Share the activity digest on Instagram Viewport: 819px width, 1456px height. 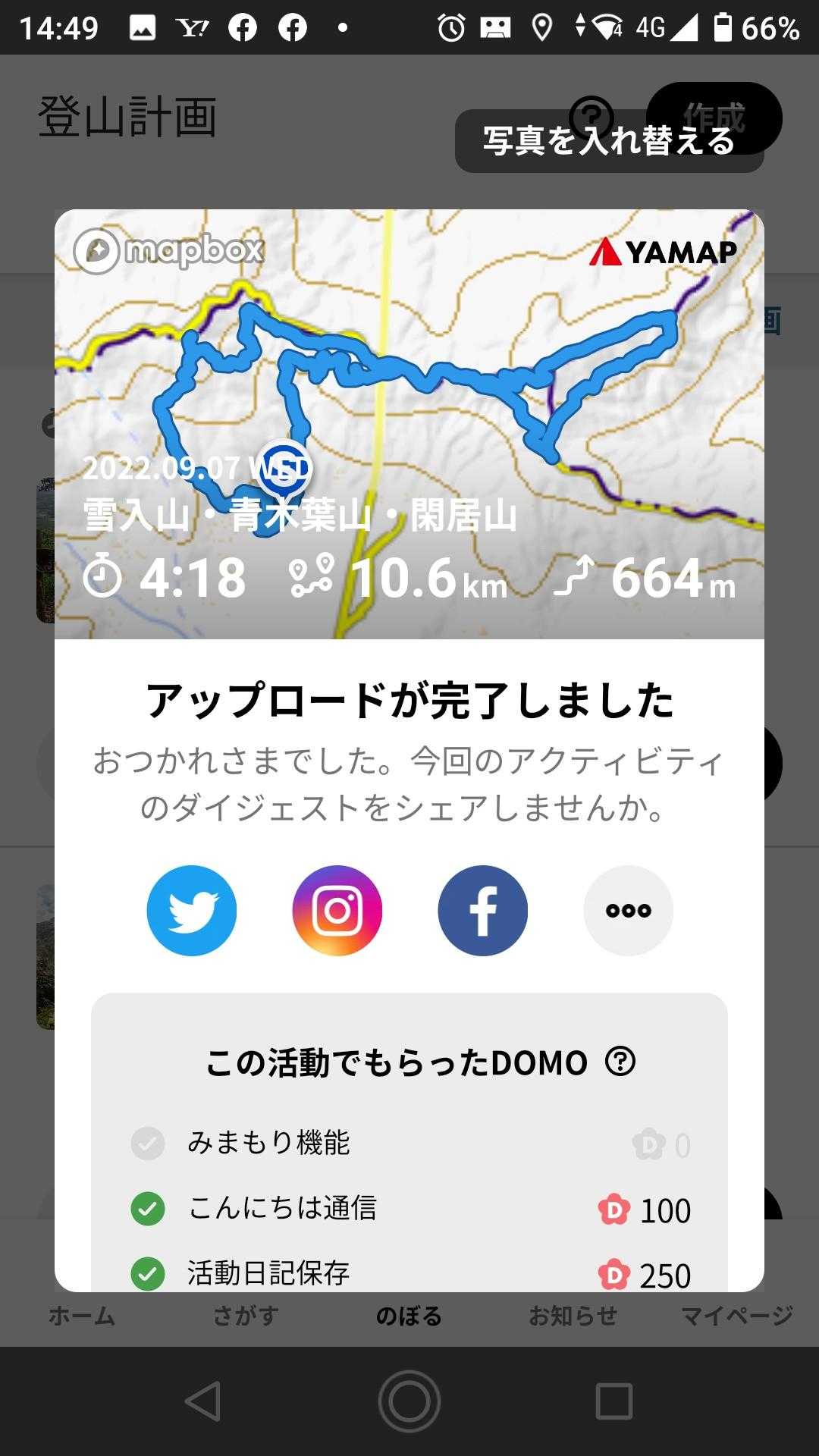pyautogui.click(x=337, y=910)
